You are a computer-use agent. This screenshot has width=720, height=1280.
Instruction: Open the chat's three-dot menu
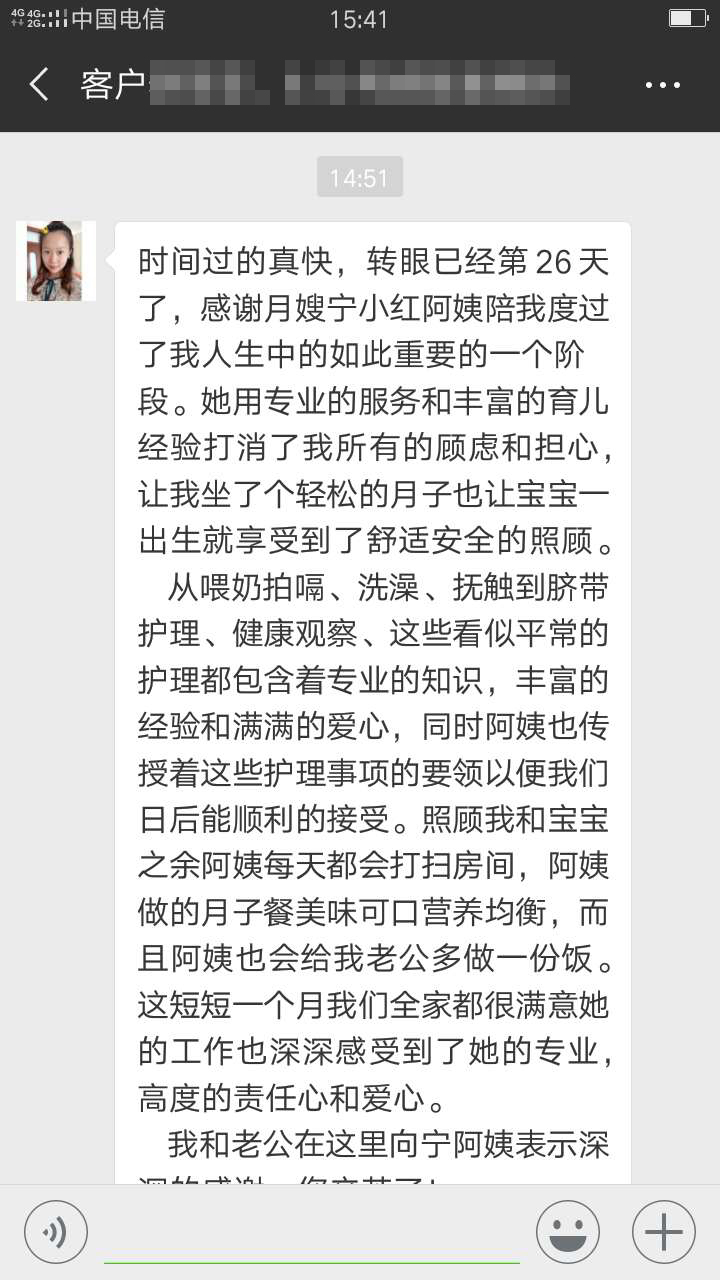[663, 86]
